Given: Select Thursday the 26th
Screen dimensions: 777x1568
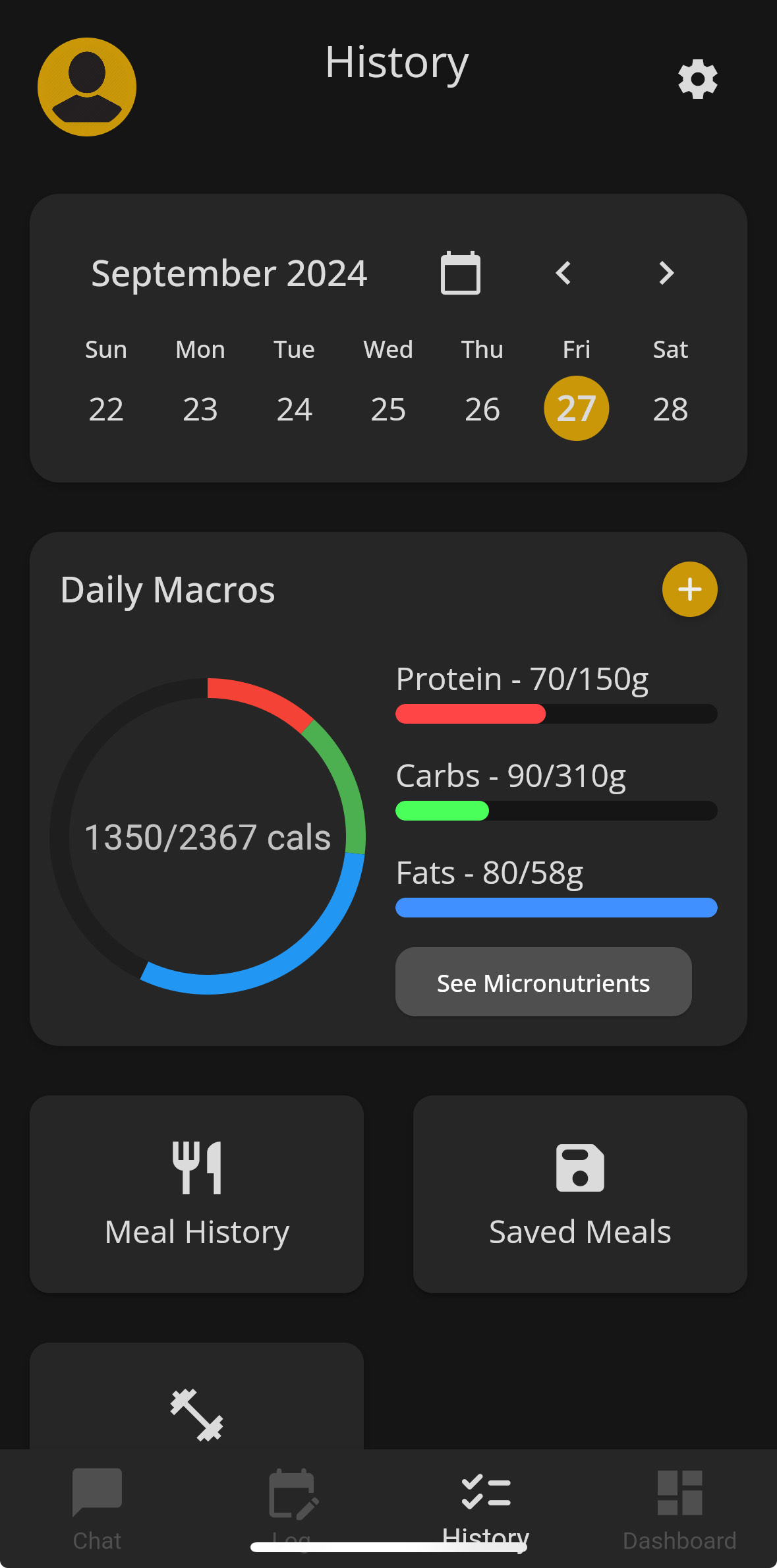Looking at the screenshot, I should click(x=482, y=409).
